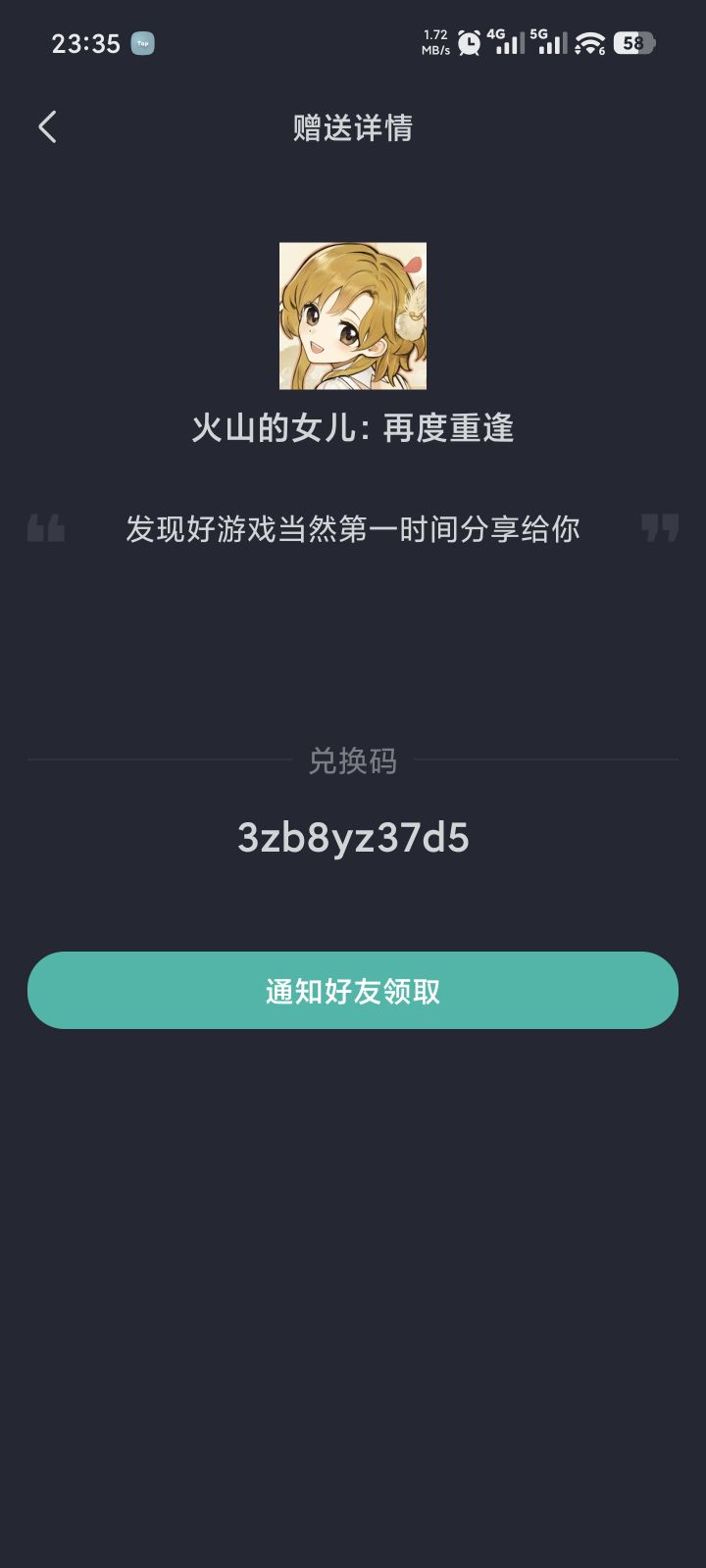Viewport: 706px width, 1568px height.
Task: Select the game title 火山的女儿: 再度重逢
Action: coord(353,429)
